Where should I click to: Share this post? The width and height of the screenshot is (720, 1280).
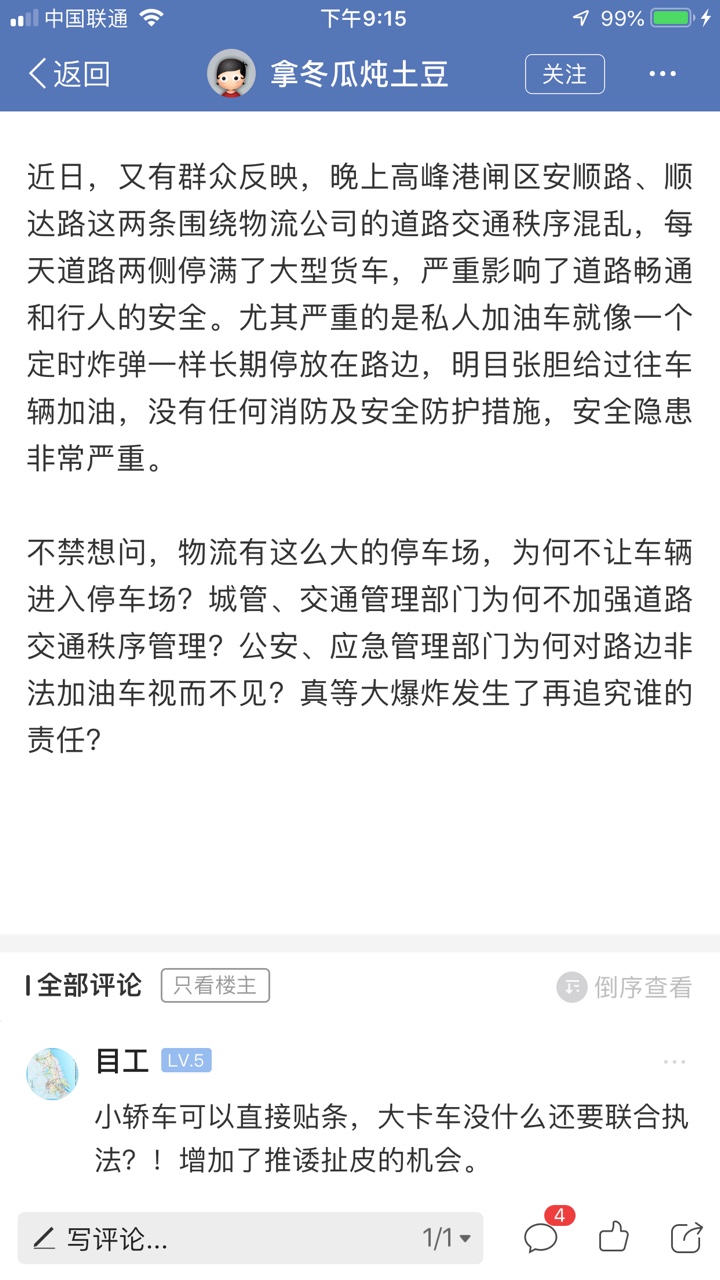[x=686, y=1238]
